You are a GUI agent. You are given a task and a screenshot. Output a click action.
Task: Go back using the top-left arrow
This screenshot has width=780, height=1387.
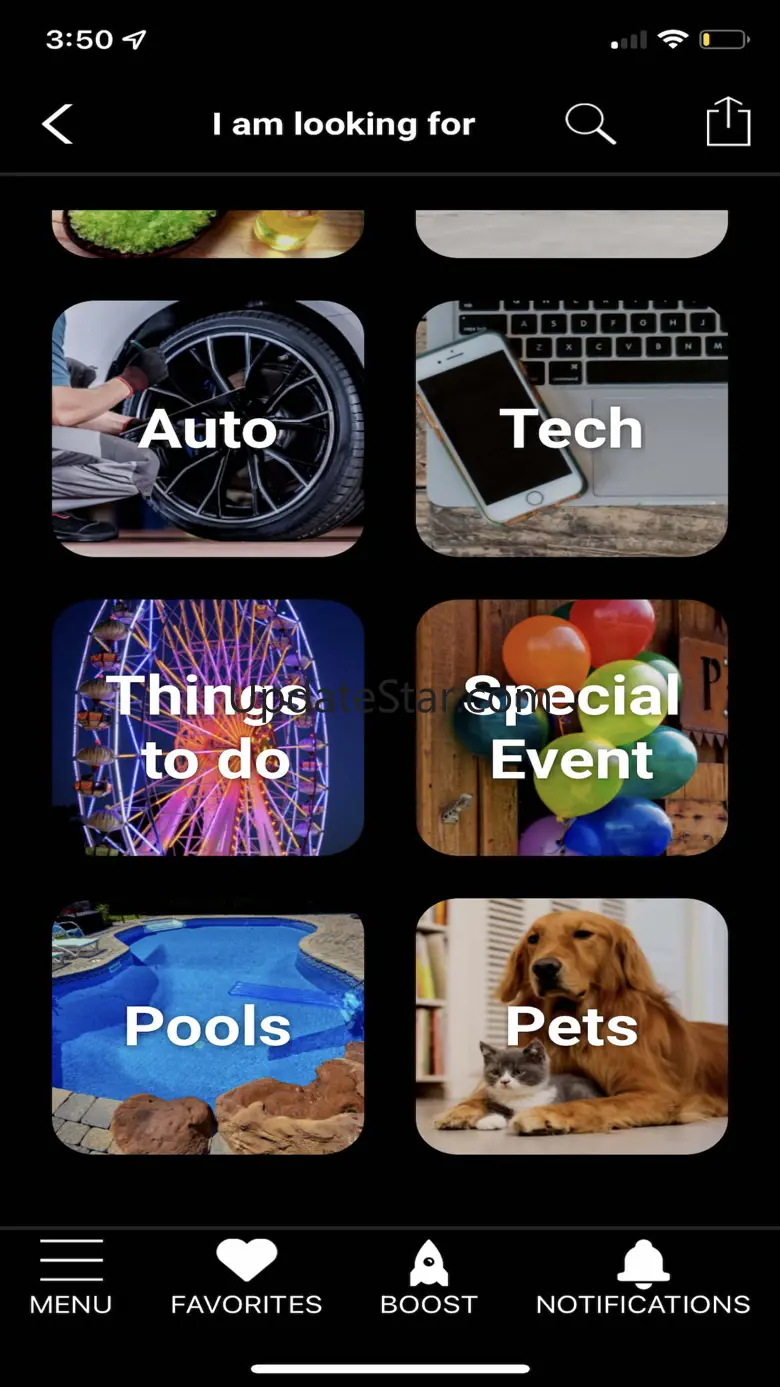click(57, 125)
